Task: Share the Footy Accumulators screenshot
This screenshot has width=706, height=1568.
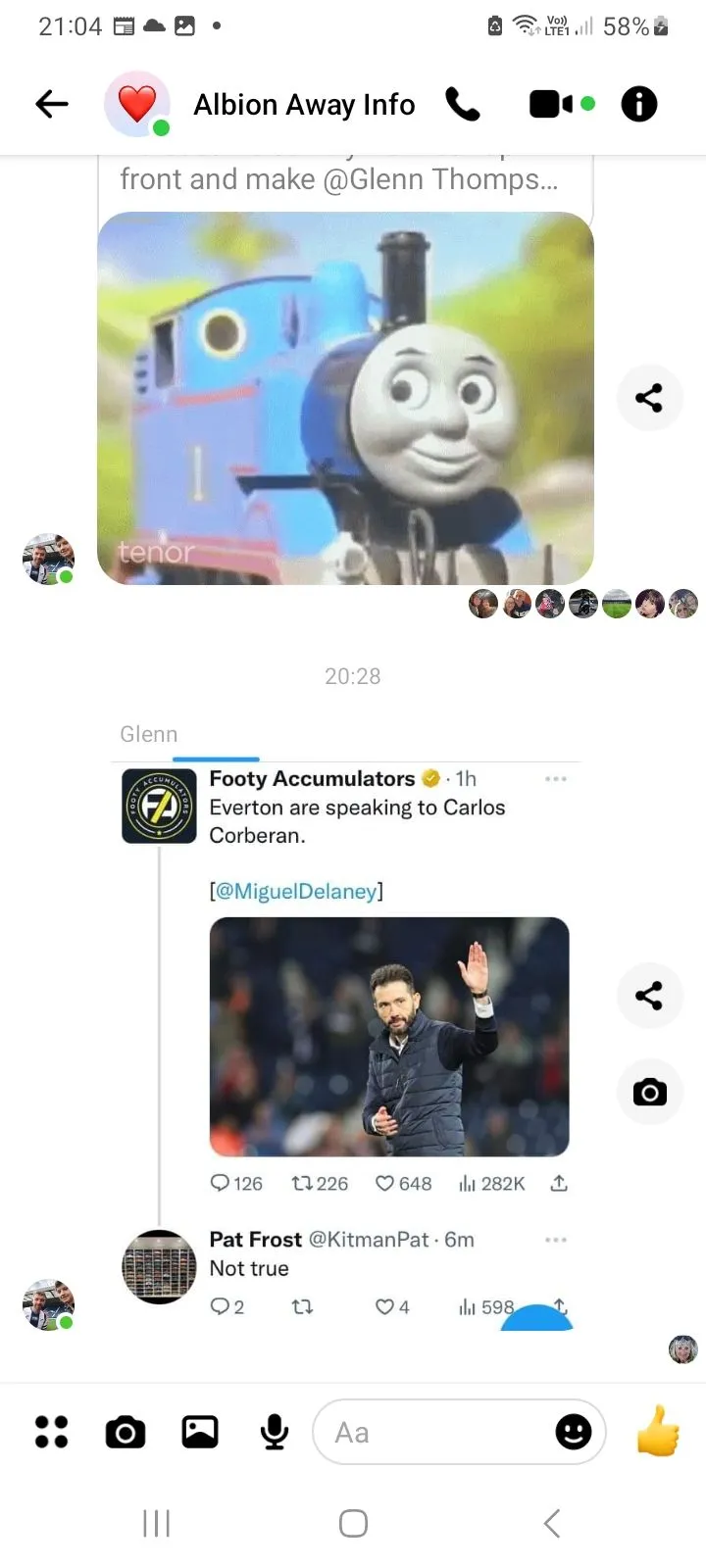Action: click(649, 996)
